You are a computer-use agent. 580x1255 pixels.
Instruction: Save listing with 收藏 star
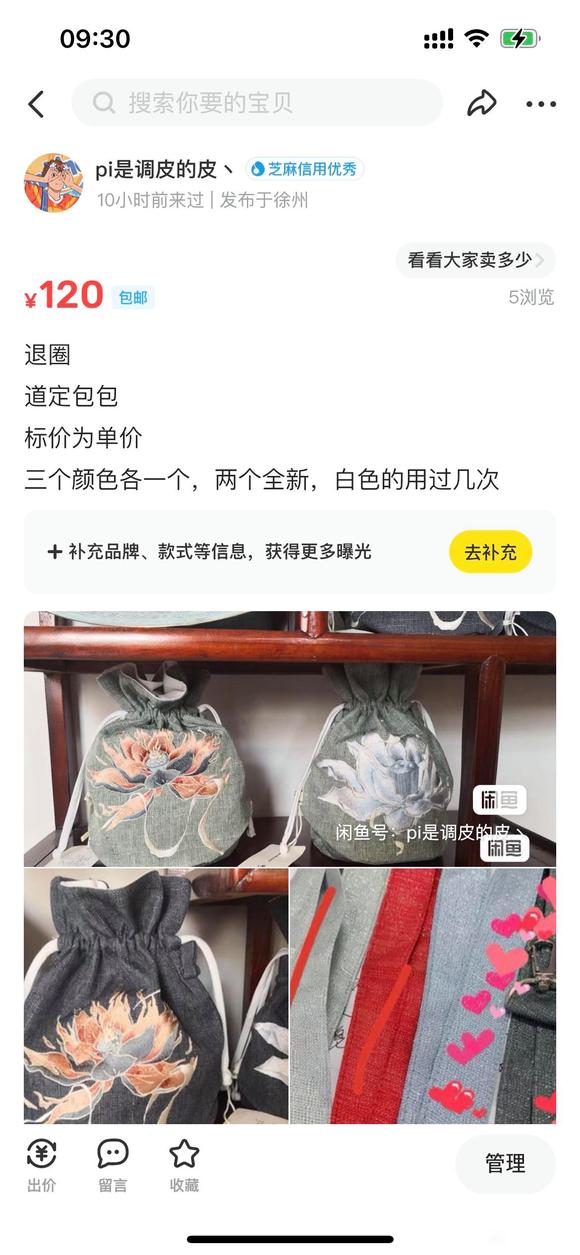(184, 1165)
